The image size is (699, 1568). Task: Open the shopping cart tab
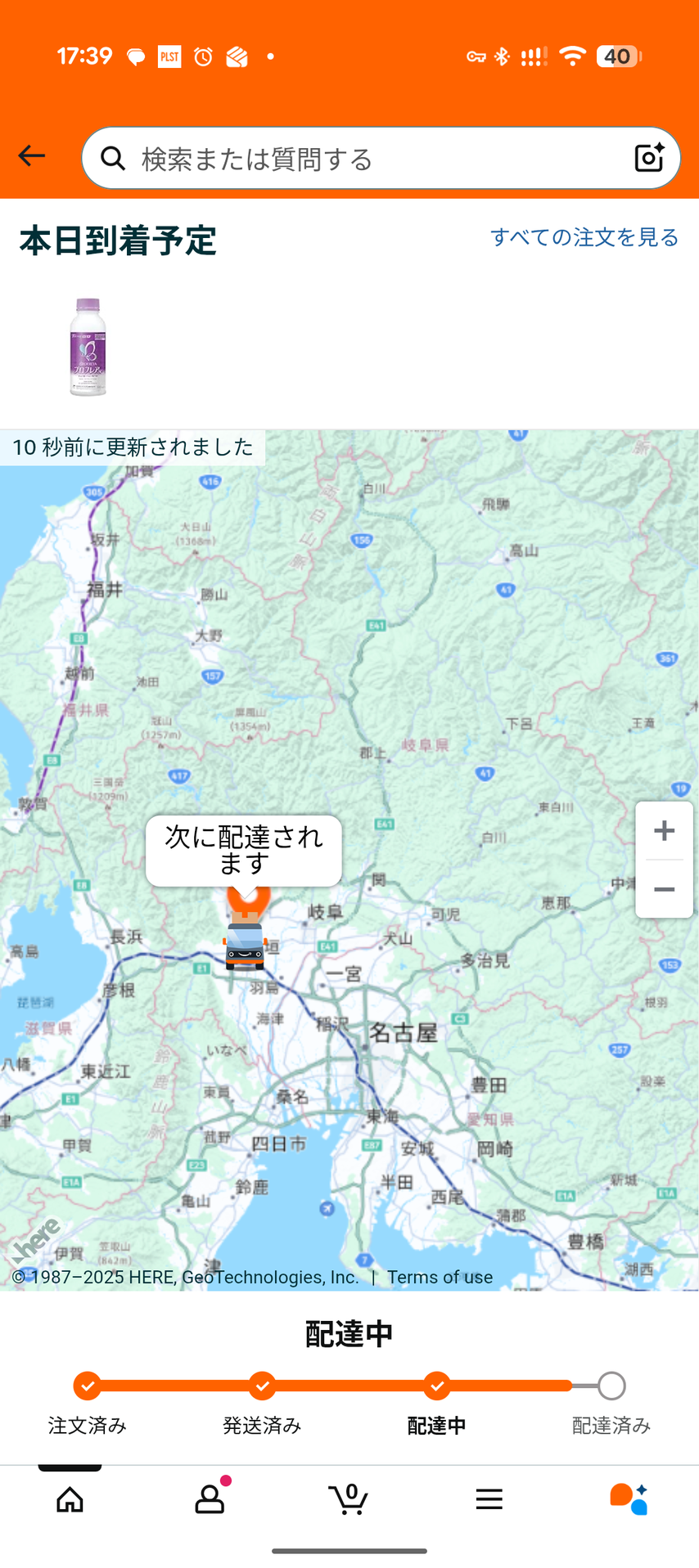pyautogui.click(x=349, y=1499)
